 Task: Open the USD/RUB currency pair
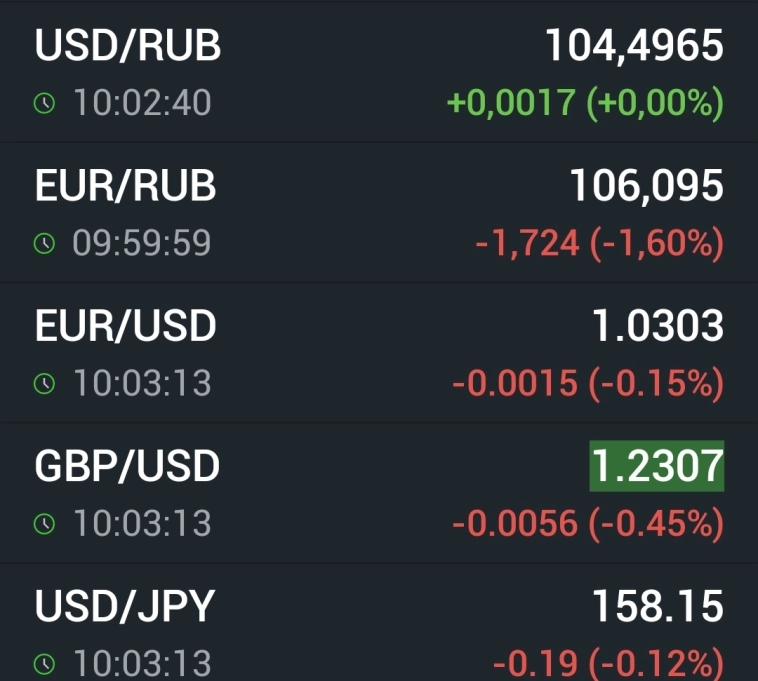click(128, 47)
